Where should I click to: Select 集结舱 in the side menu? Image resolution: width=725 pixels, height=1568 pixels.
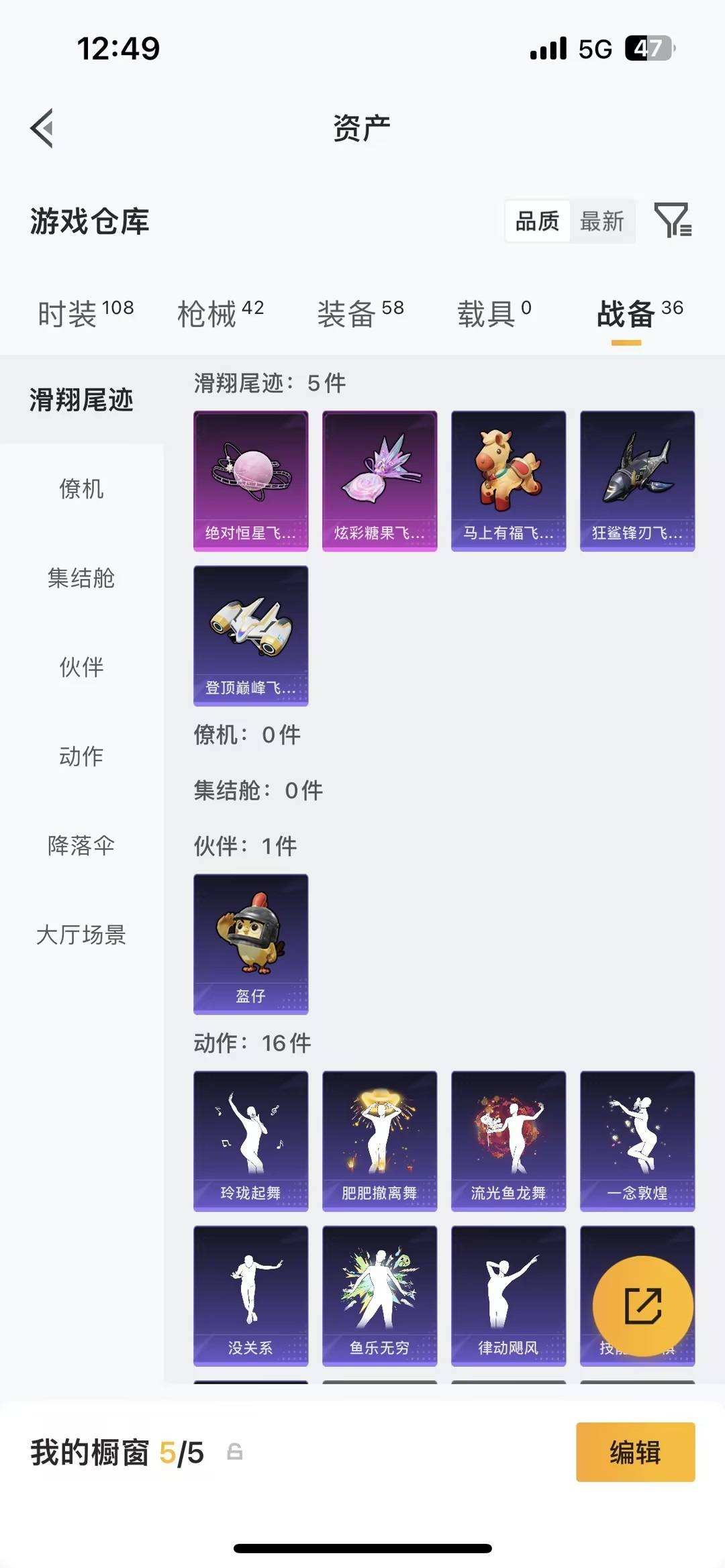click(81, 578)
